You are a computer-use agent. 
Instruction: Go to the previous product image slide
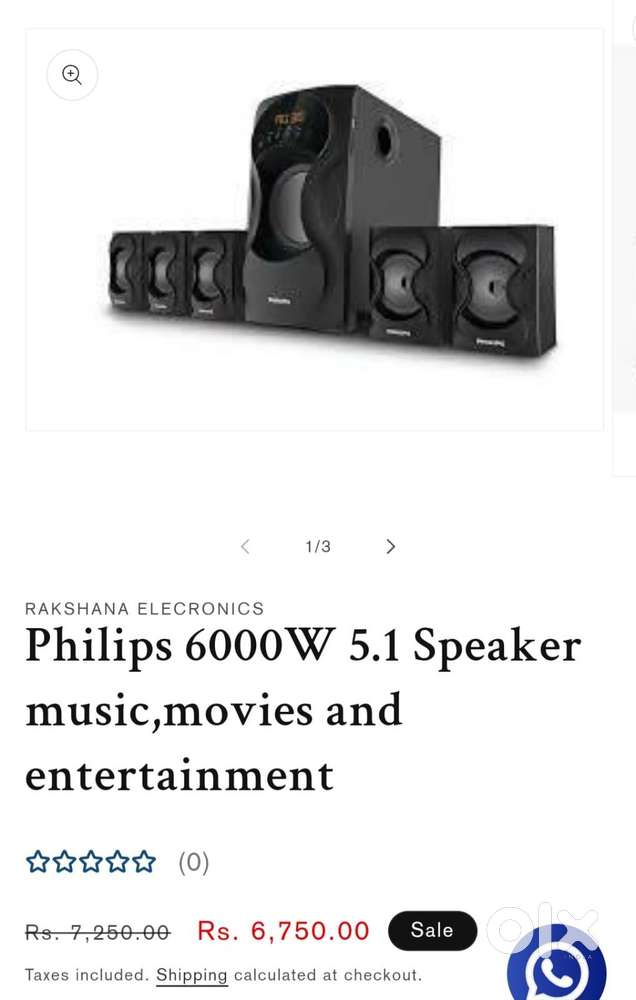[245, 546]
